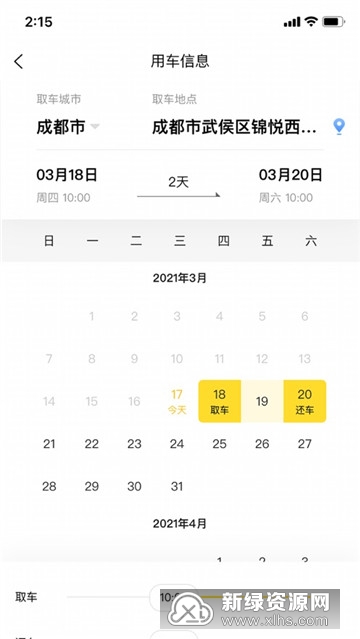Viewport: 360px width, 639px height.
Task: Choose March 20 marked 还车
Action: click(x=305, y=401)
